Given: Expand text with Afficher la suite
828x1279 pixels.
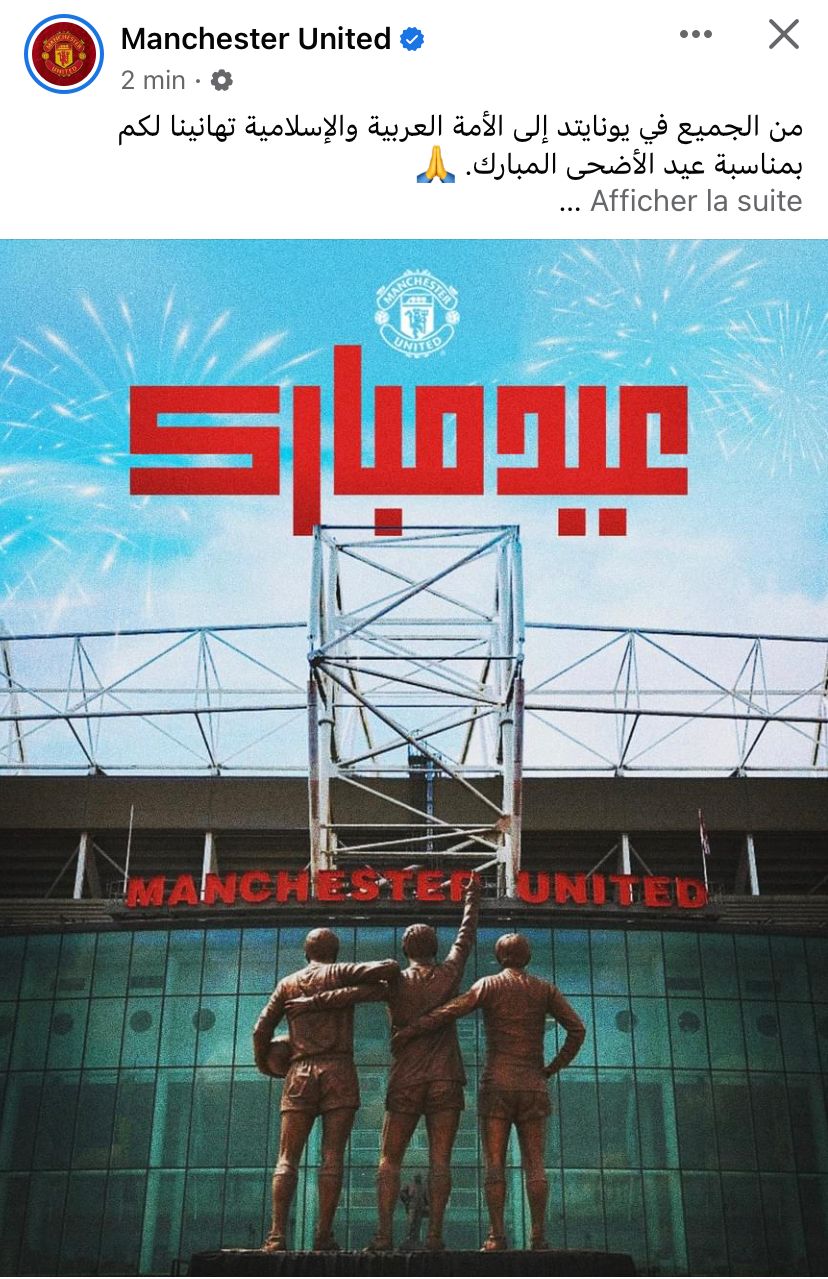Looking at the screenshot, I should click(695, 201).
